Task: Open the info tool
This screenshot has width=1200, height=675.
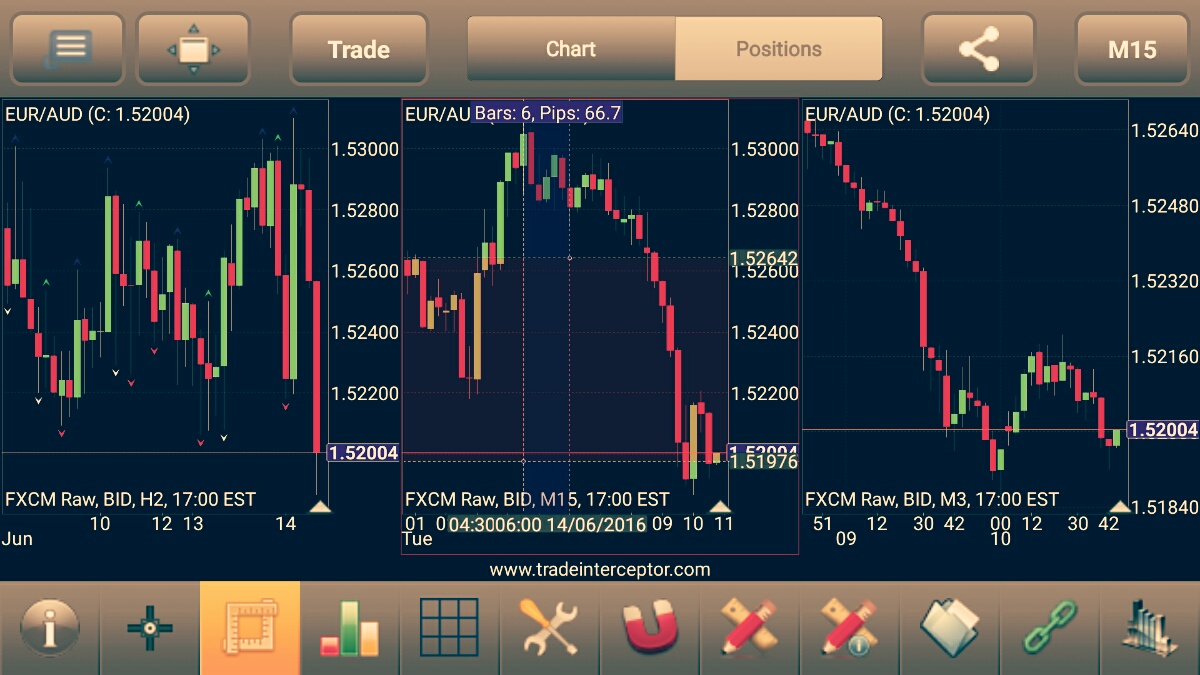Action: point(49,629)
